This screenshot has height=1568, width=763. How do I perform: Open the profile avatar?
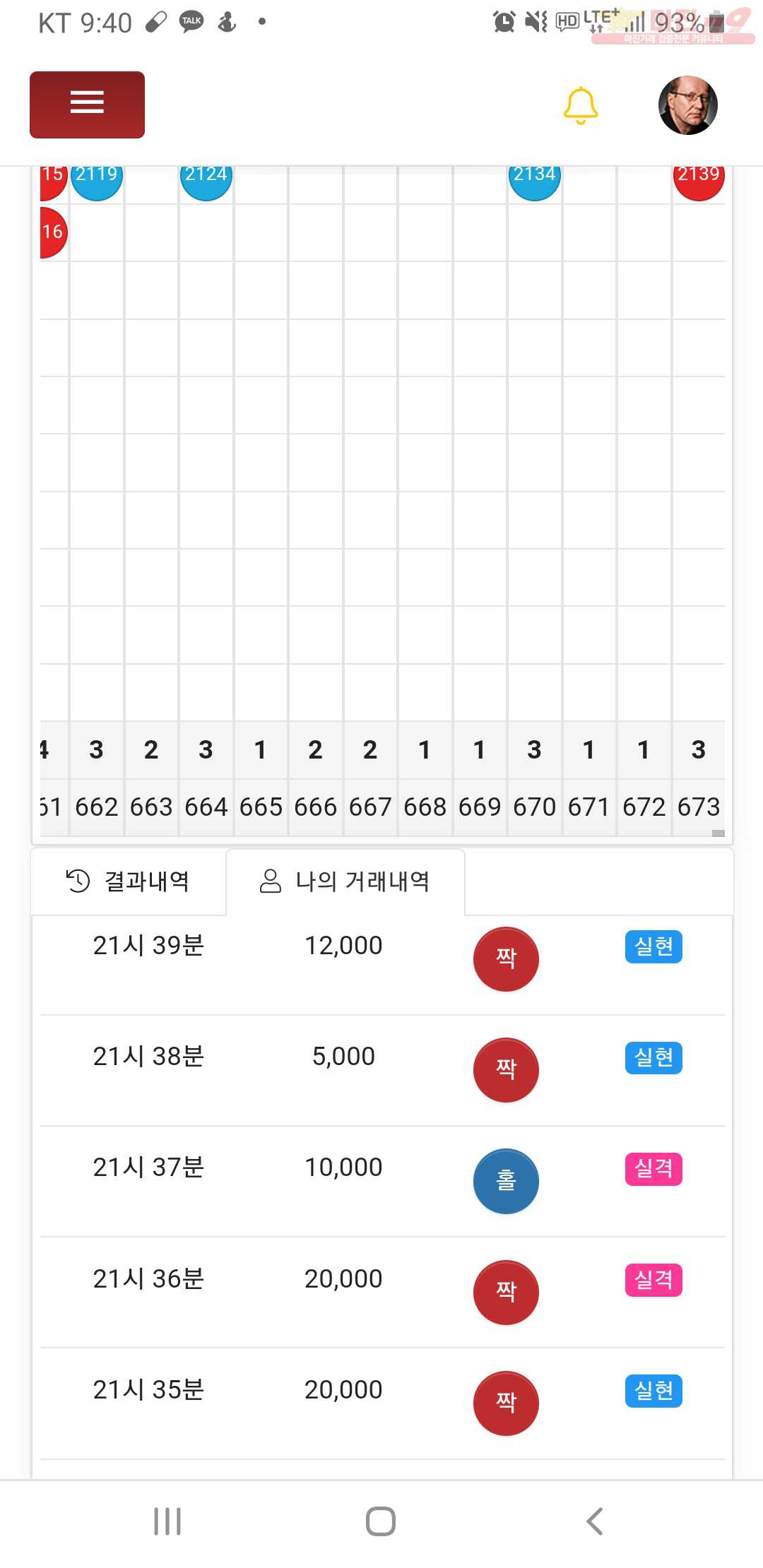coord(688,105)
